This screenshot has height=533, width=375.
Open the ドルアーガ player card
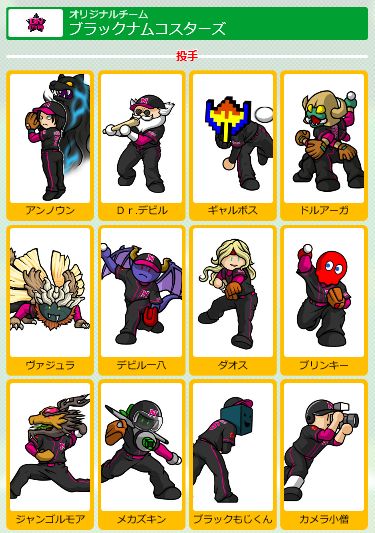(x=324, y=145)
